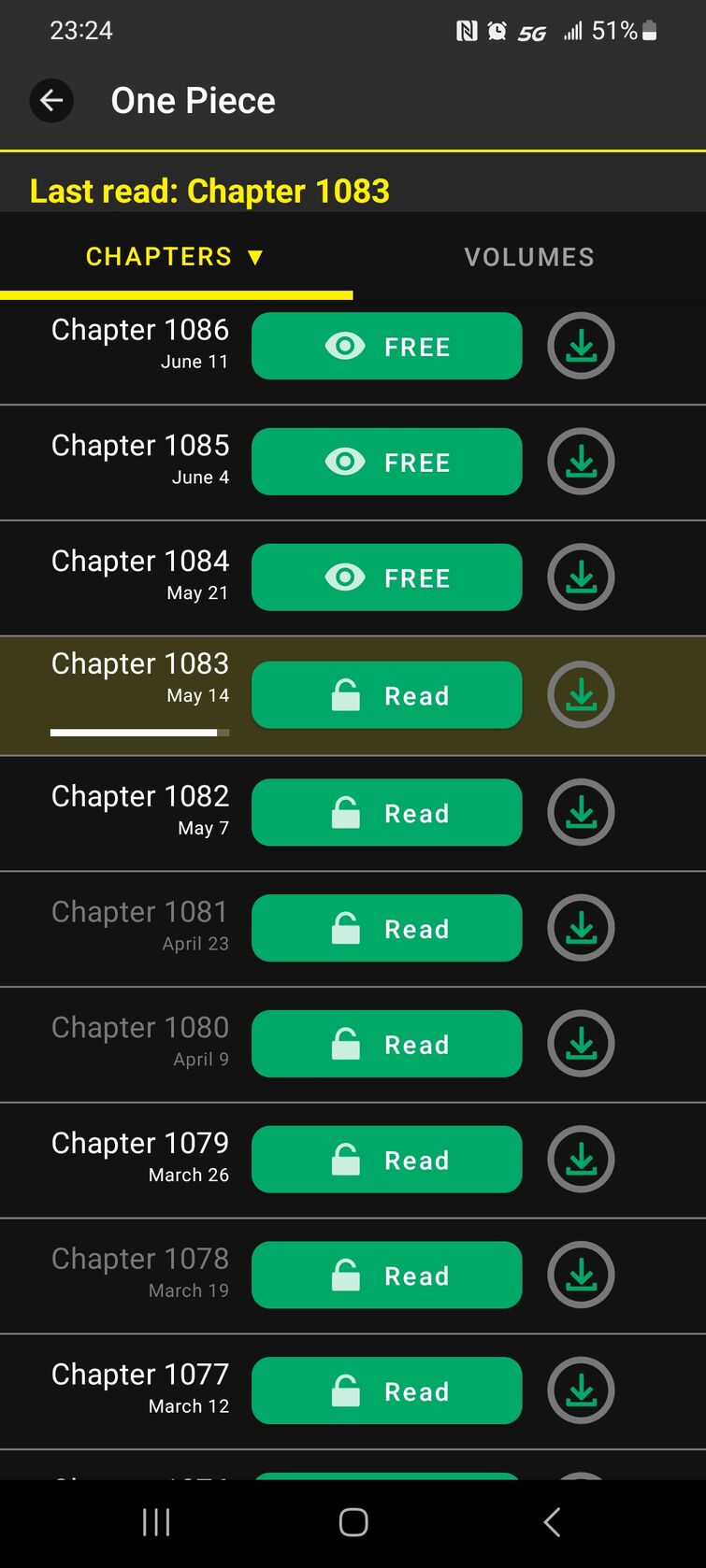Download Chapter 1083
The image size is (706, 1568).
click(581, 695)
